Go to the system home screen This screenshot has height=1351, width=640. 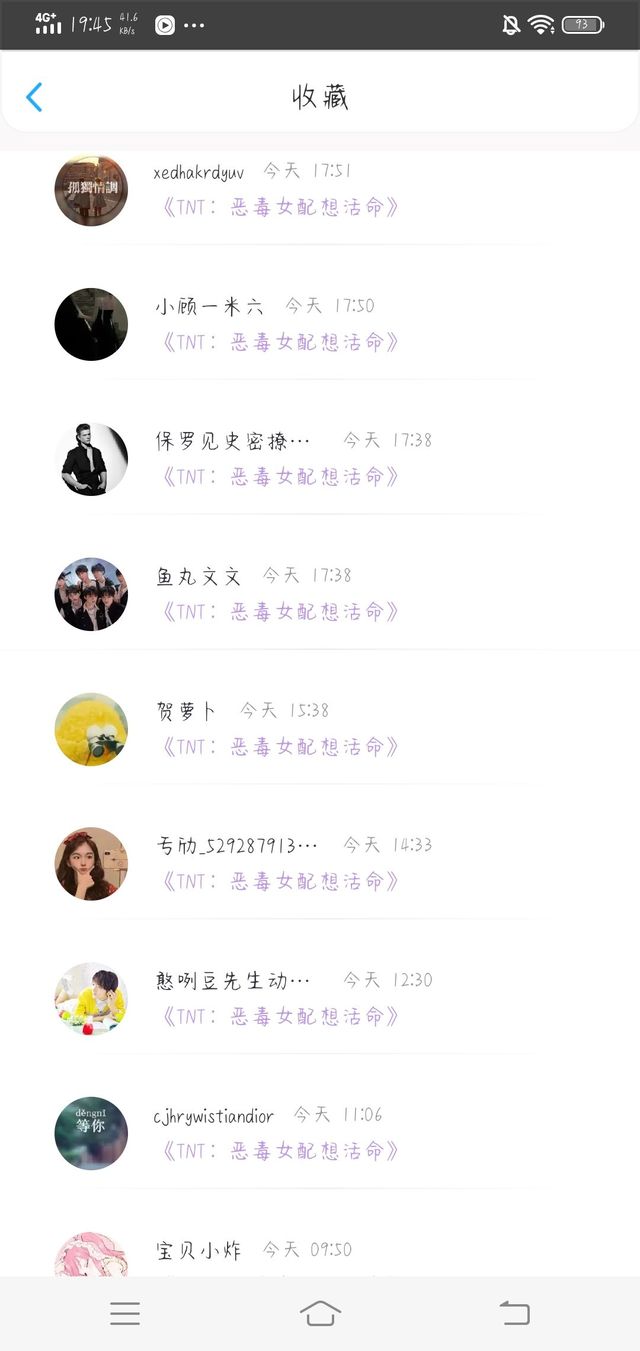point(320,1313)
